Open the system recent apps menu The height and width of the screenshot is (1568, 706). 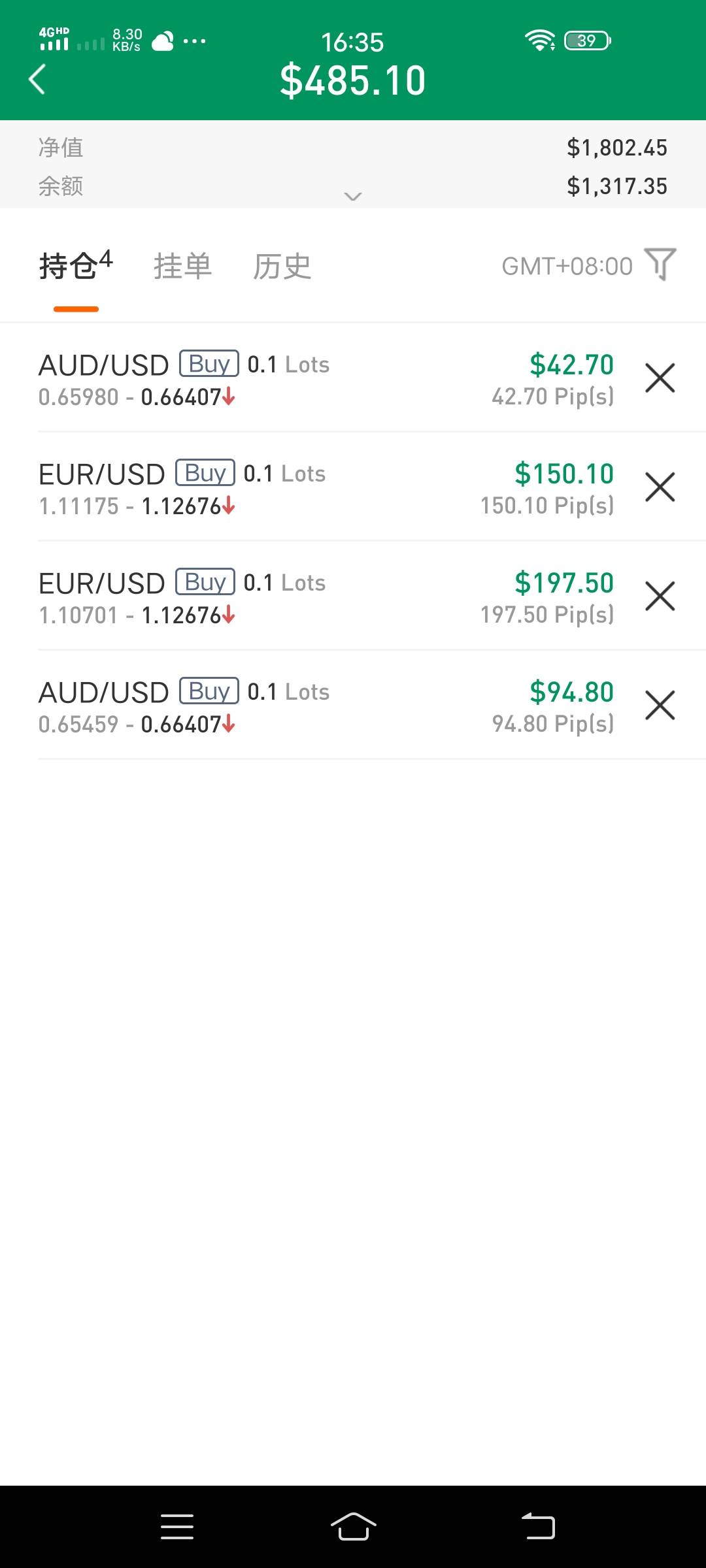point(177,1527)
